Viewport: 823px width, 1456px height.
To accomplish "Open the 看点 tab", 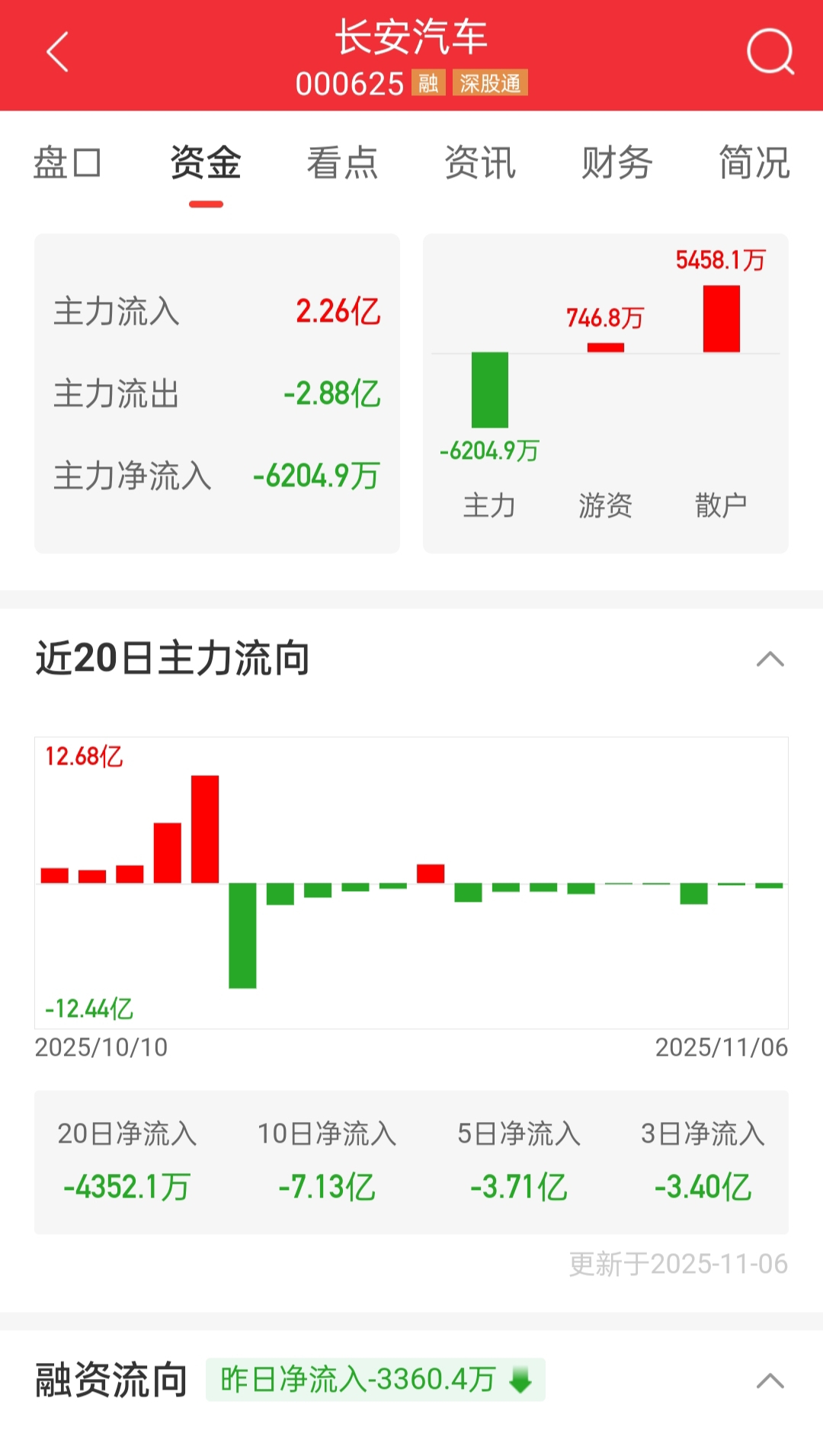I will click(343, 163).
